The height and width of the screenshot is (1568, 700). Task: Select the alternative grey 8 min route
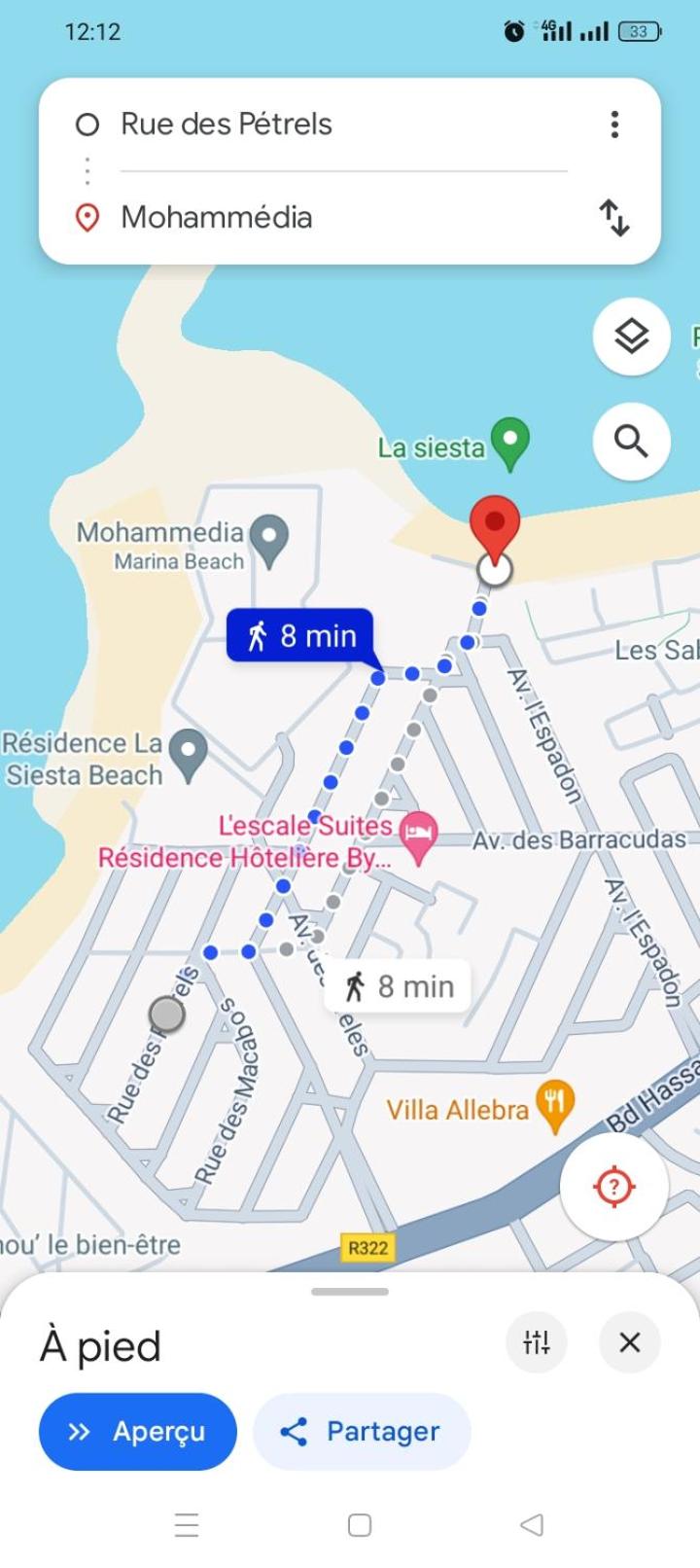pyautogui.click(x=398, y=986)
